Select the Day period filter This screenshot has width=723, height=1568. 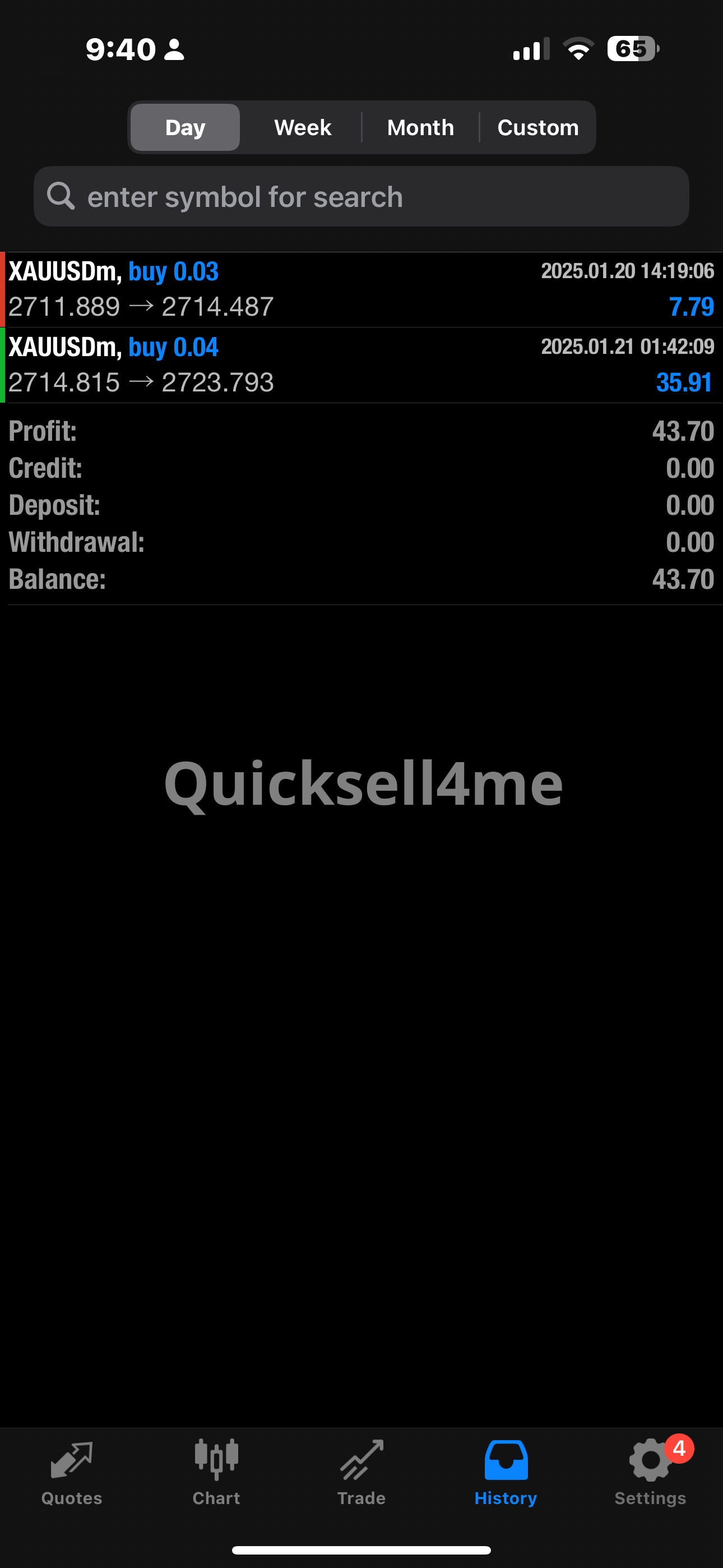[x=185, y=127]
